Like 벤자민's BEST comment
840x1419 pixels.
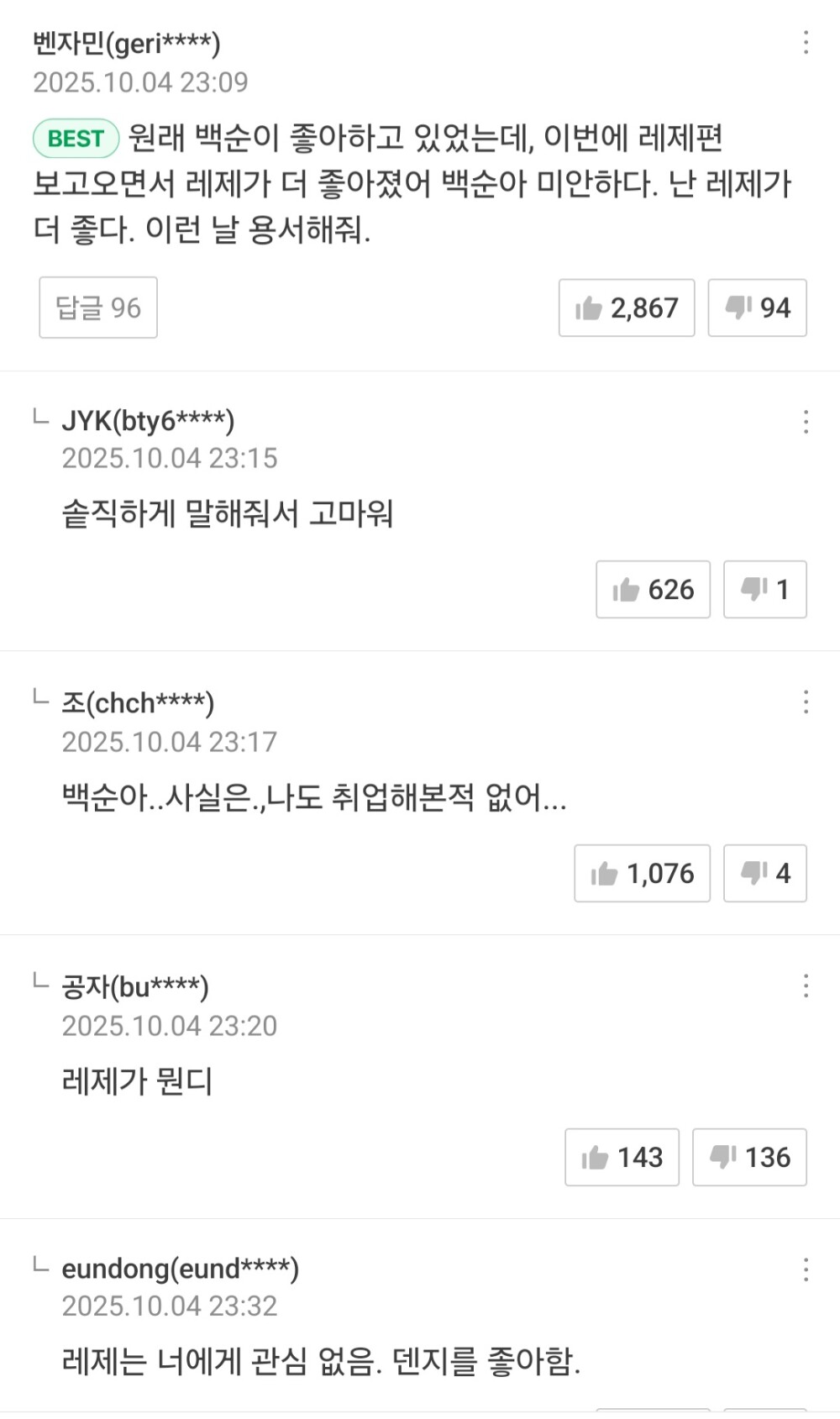pos(627,308)
